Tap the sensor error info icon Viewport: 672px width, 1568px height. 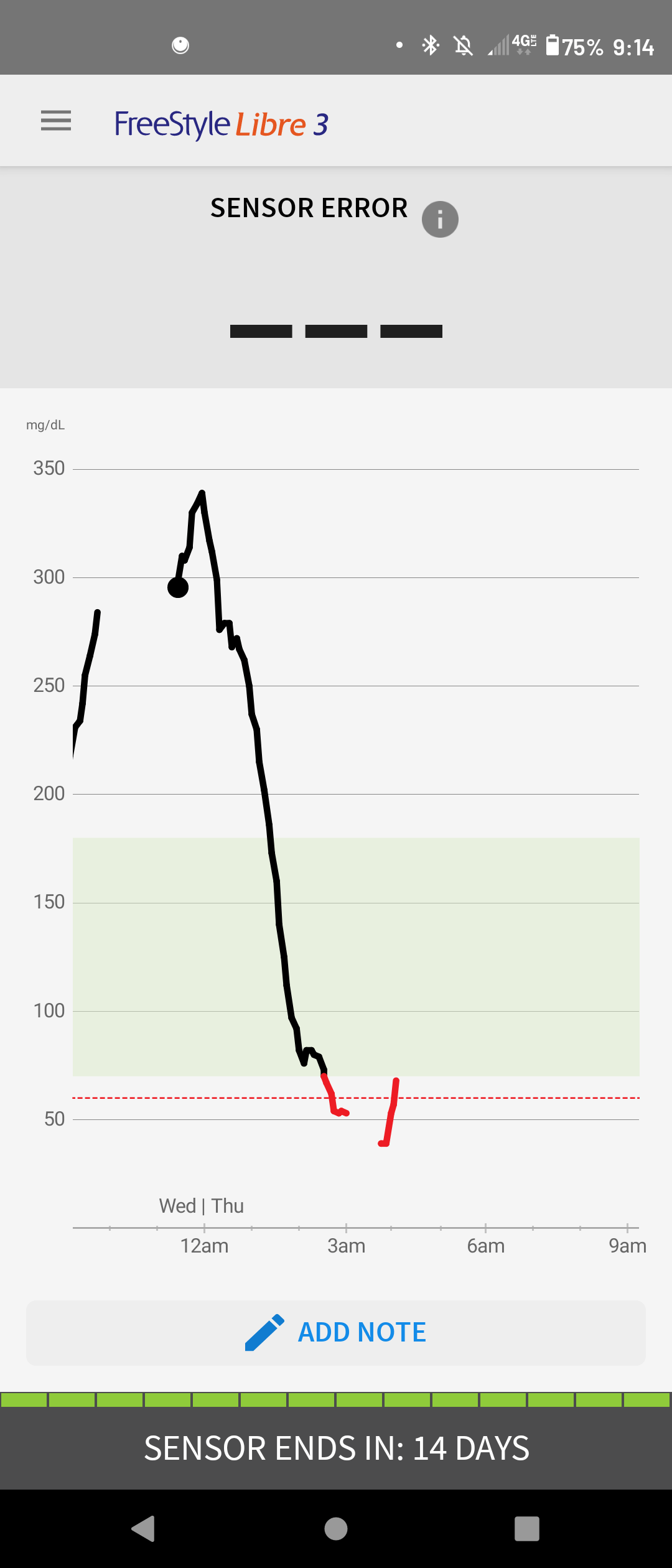click(440, 218)
